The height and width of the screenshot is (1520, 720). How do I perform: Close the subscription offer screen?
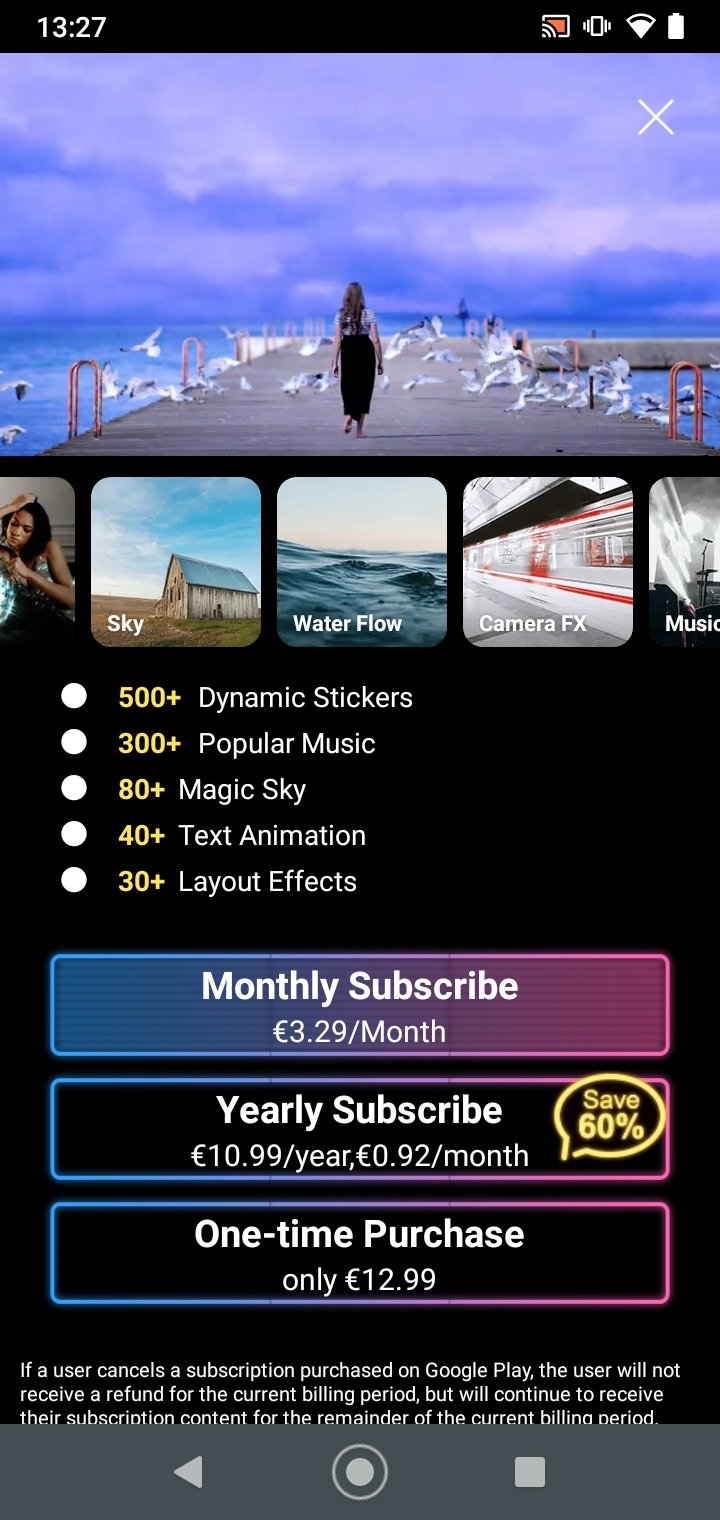pos(656,117)
